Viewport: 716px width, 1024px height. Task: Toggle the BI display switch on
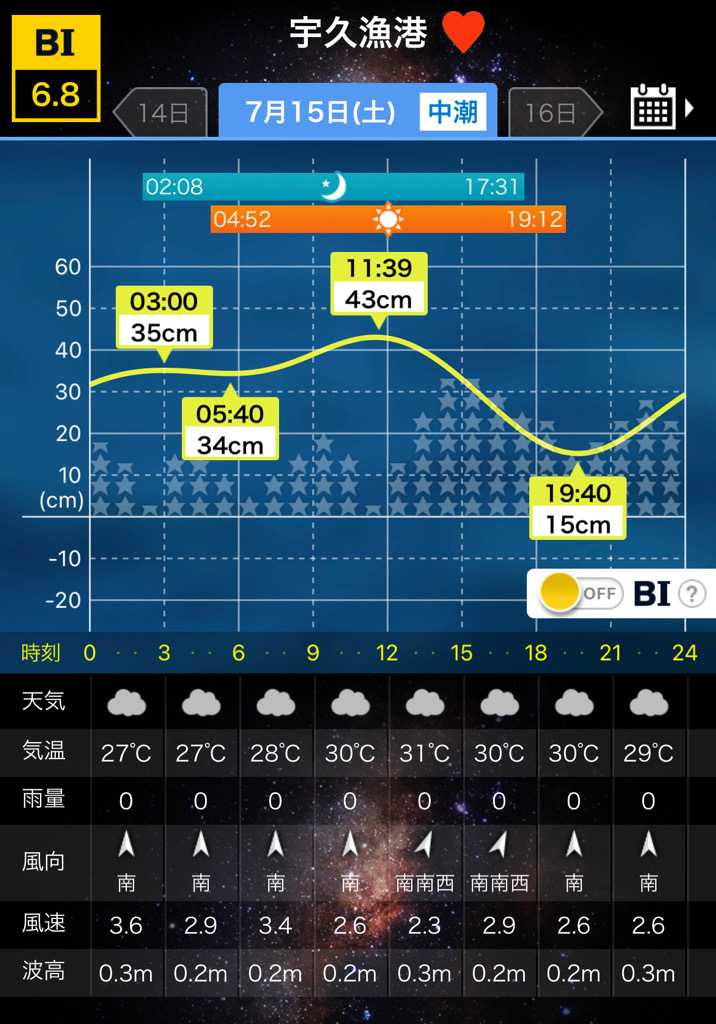(579, 593)
